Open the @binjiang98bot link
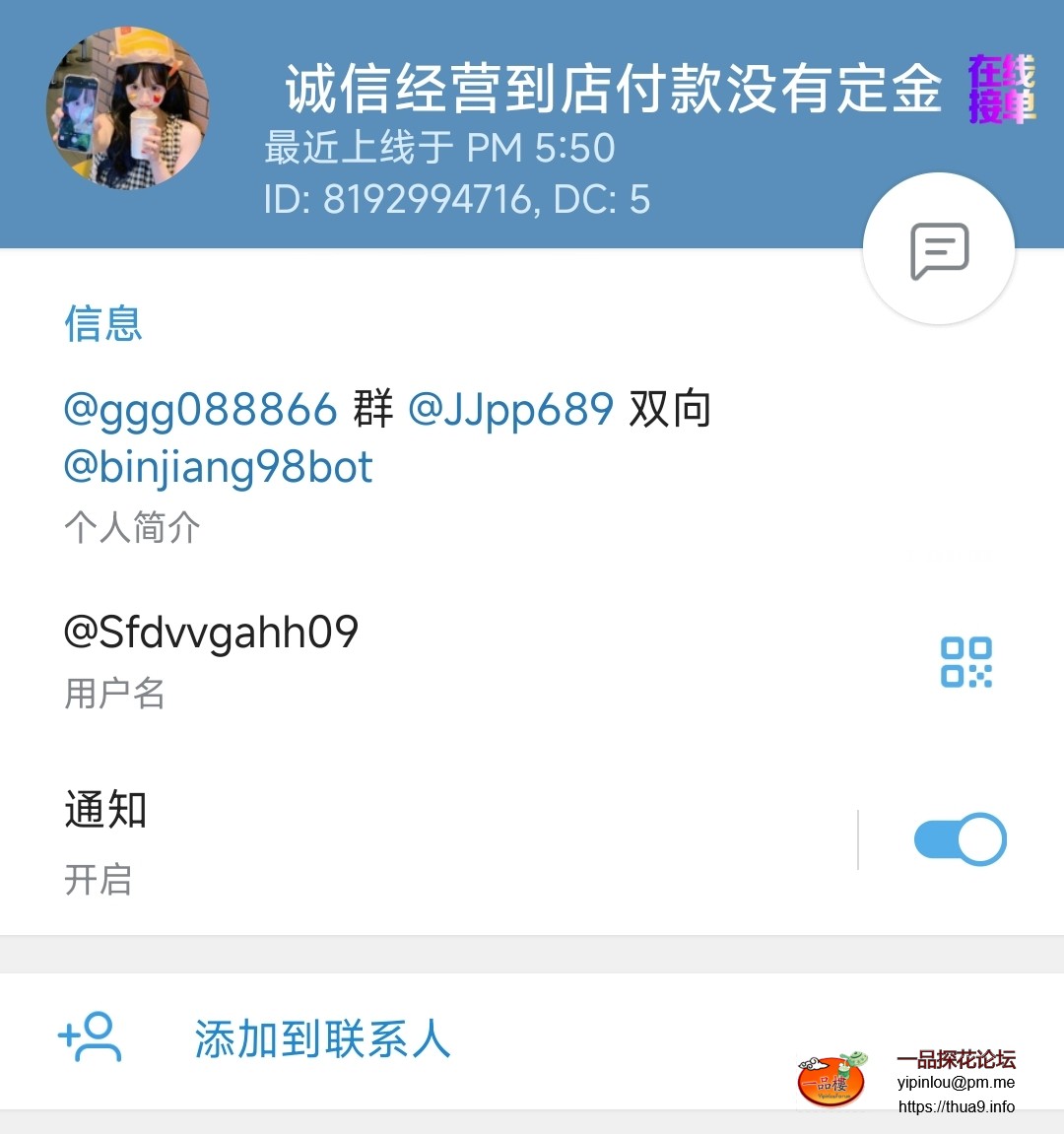The image size is (1064, 1134). tap(218, 467)
